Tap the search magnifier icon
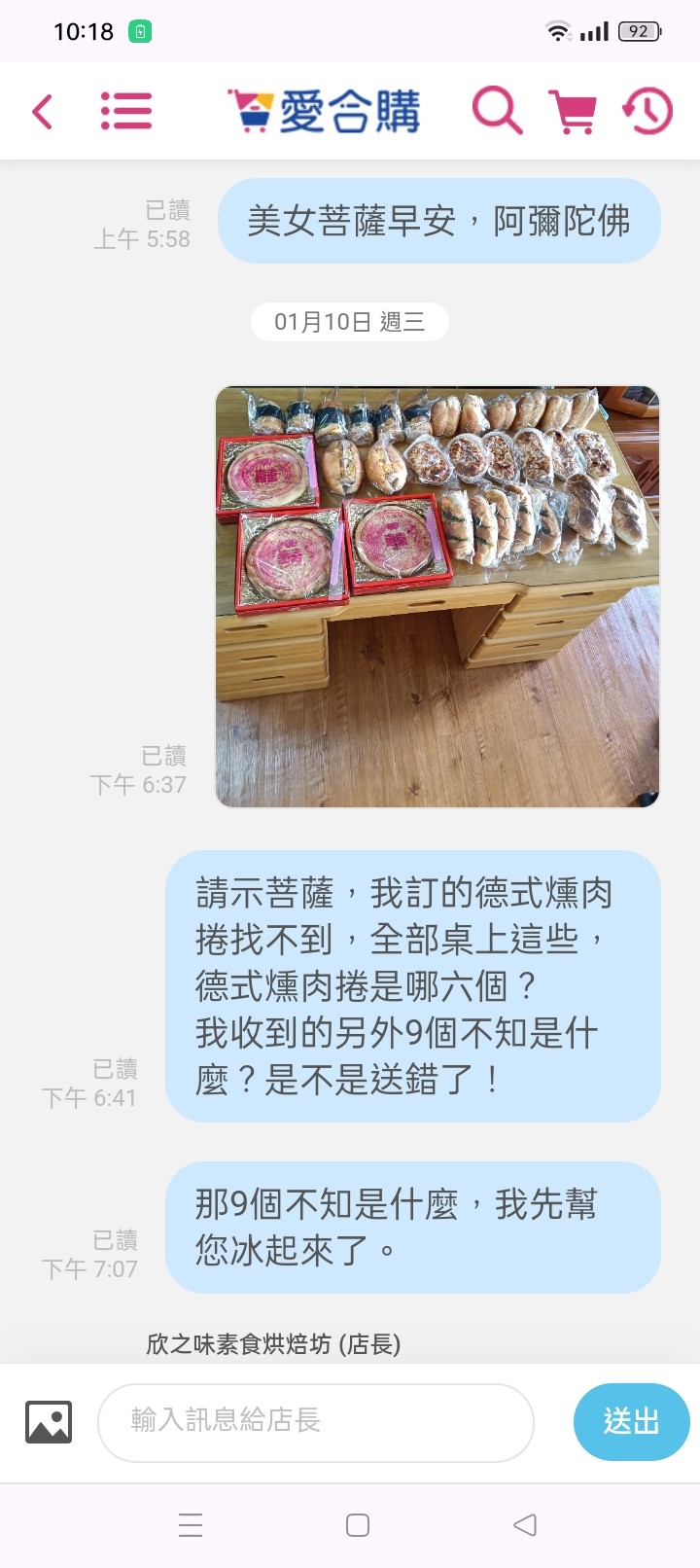Image resolution: width=700 pixels, height=1568 pixels. pos(497,111)
